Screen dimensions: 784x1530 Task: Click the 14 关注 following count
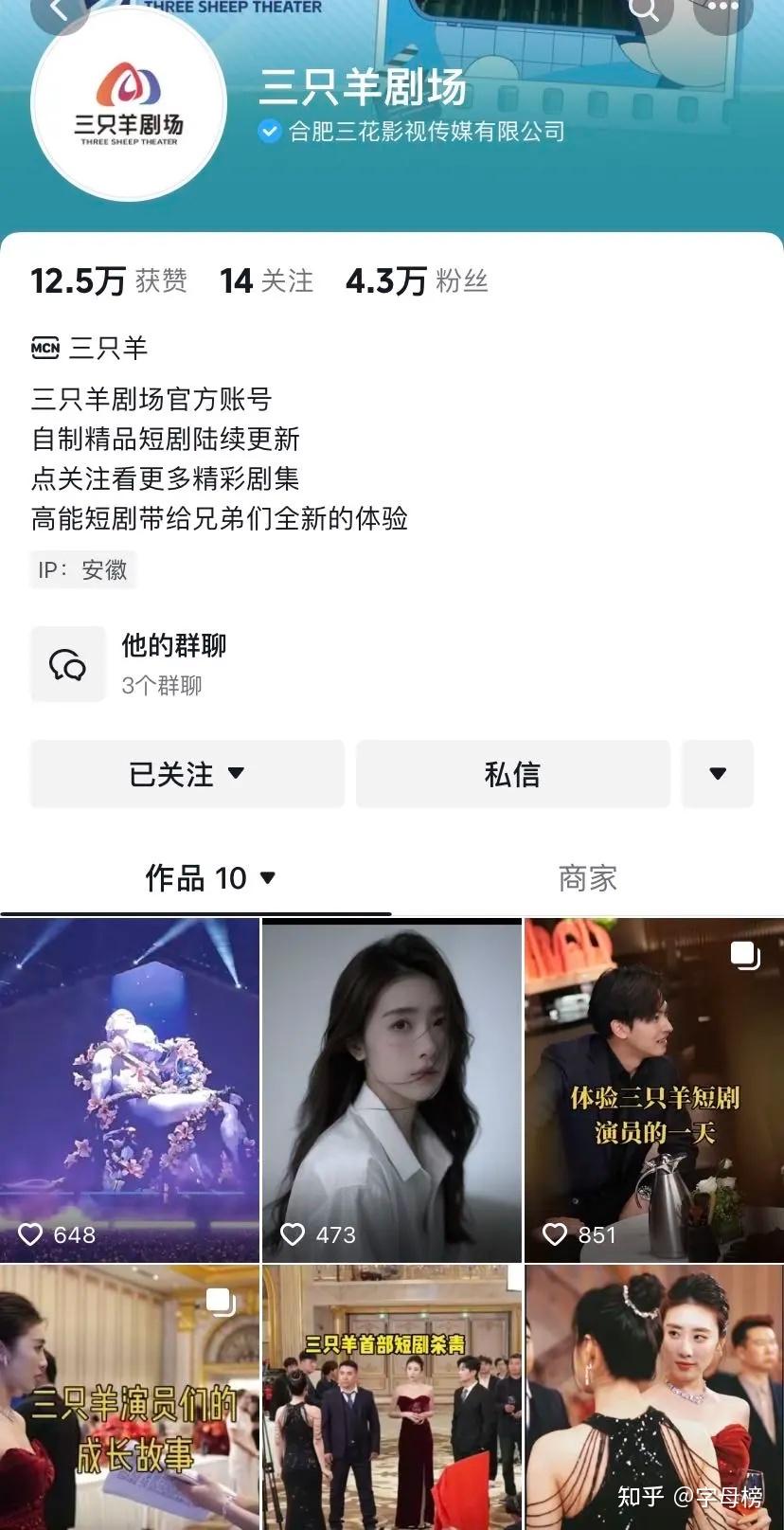(268, 279)
